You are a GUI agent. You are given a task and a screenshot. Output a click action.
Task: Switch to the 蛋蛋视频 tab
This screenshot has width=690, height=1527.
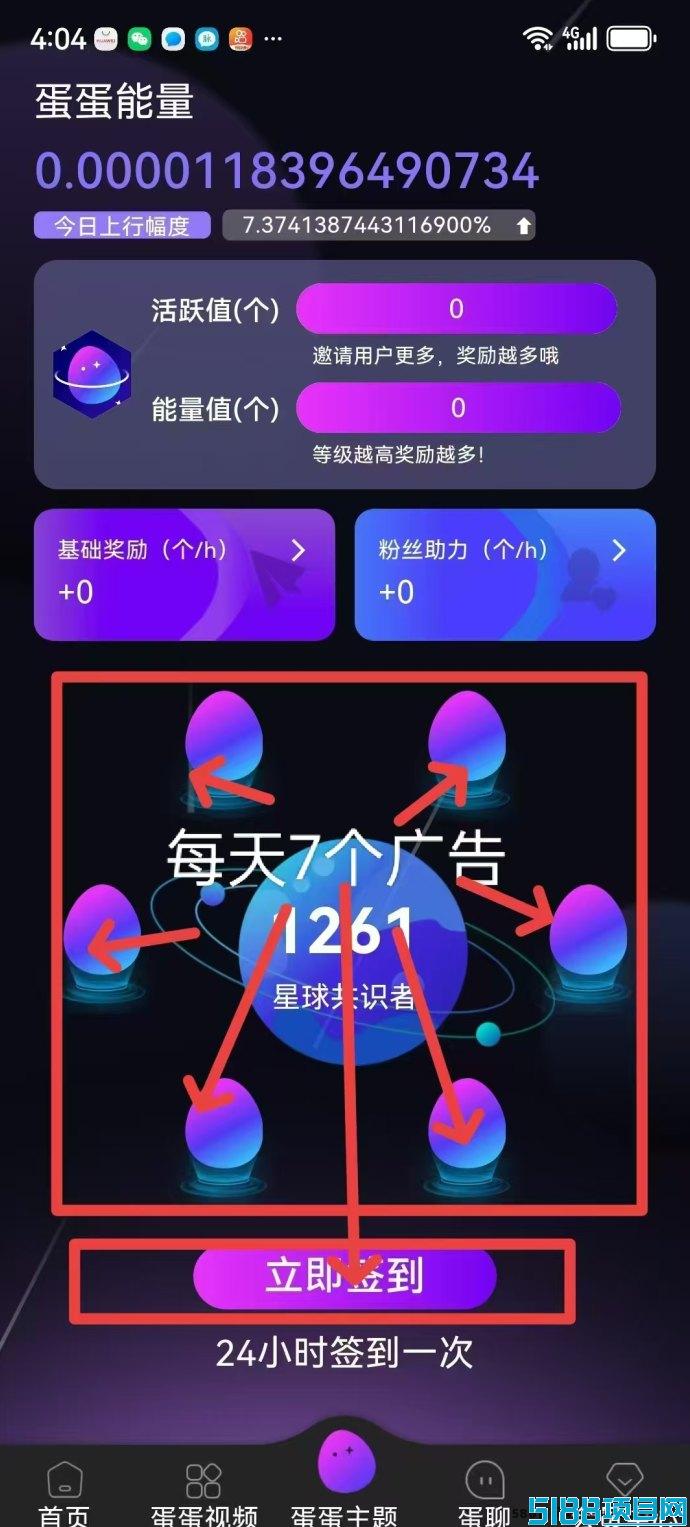[x=204, y=1494]
